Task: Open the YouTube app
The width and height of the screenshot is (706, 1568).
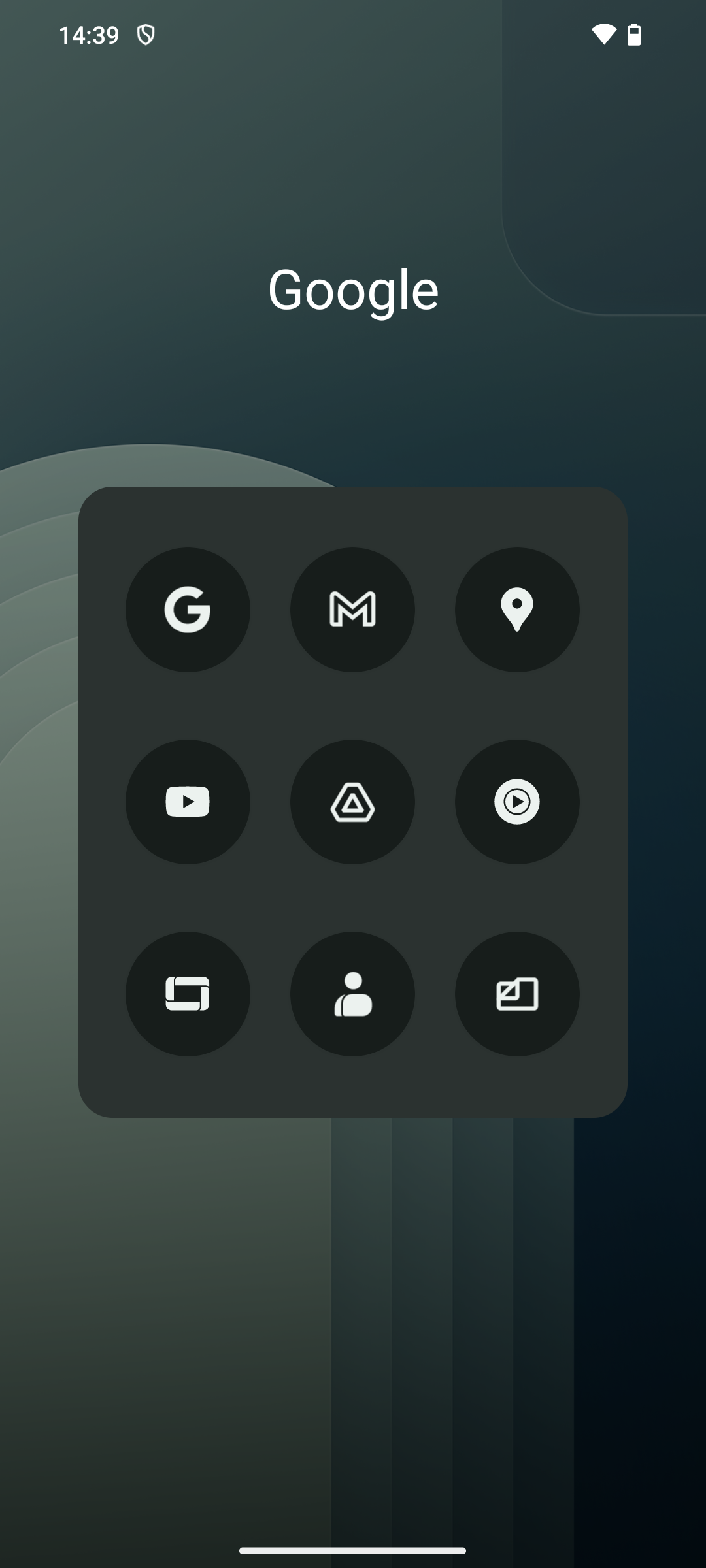Action: (x=188, y=802)
